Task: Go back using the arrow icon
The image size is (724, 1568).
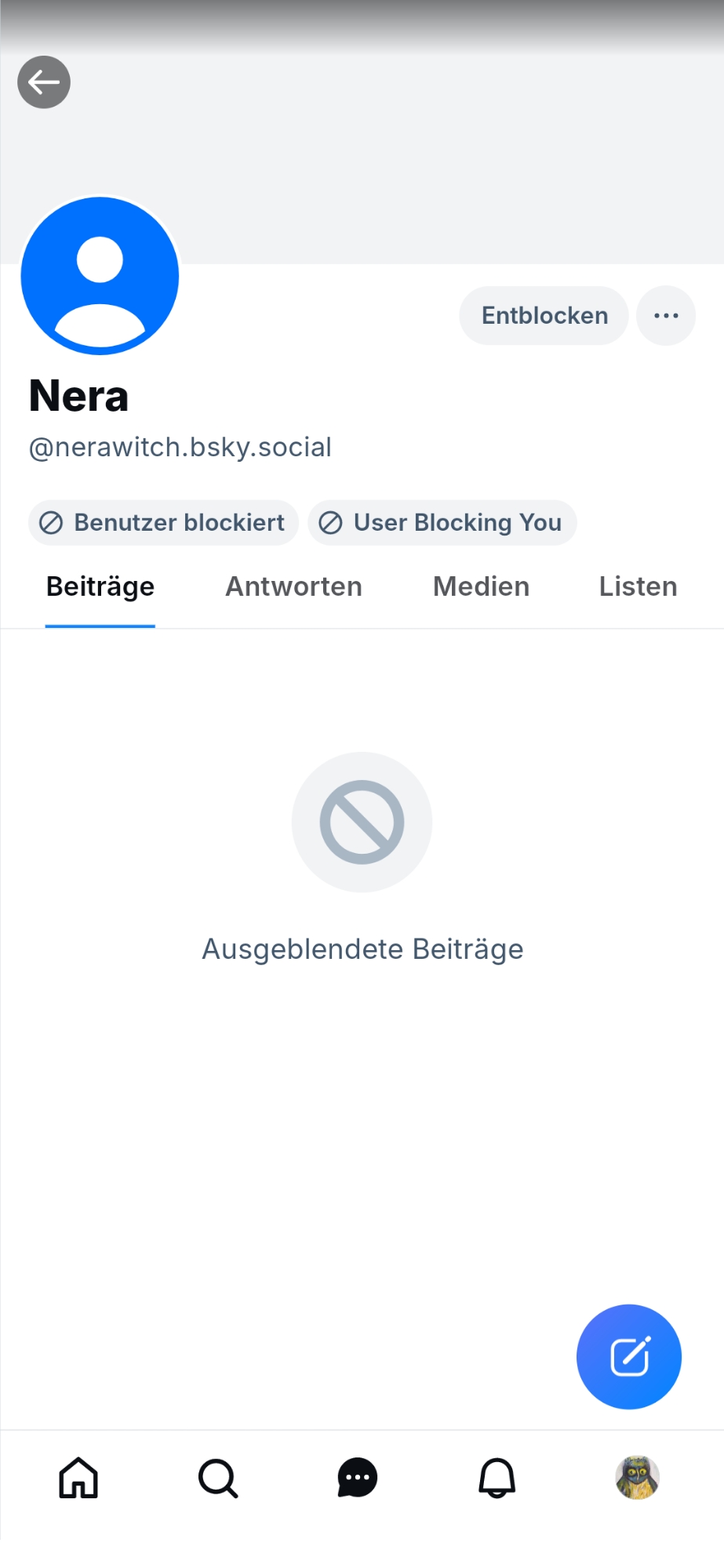Action: (x=44, y=82)
